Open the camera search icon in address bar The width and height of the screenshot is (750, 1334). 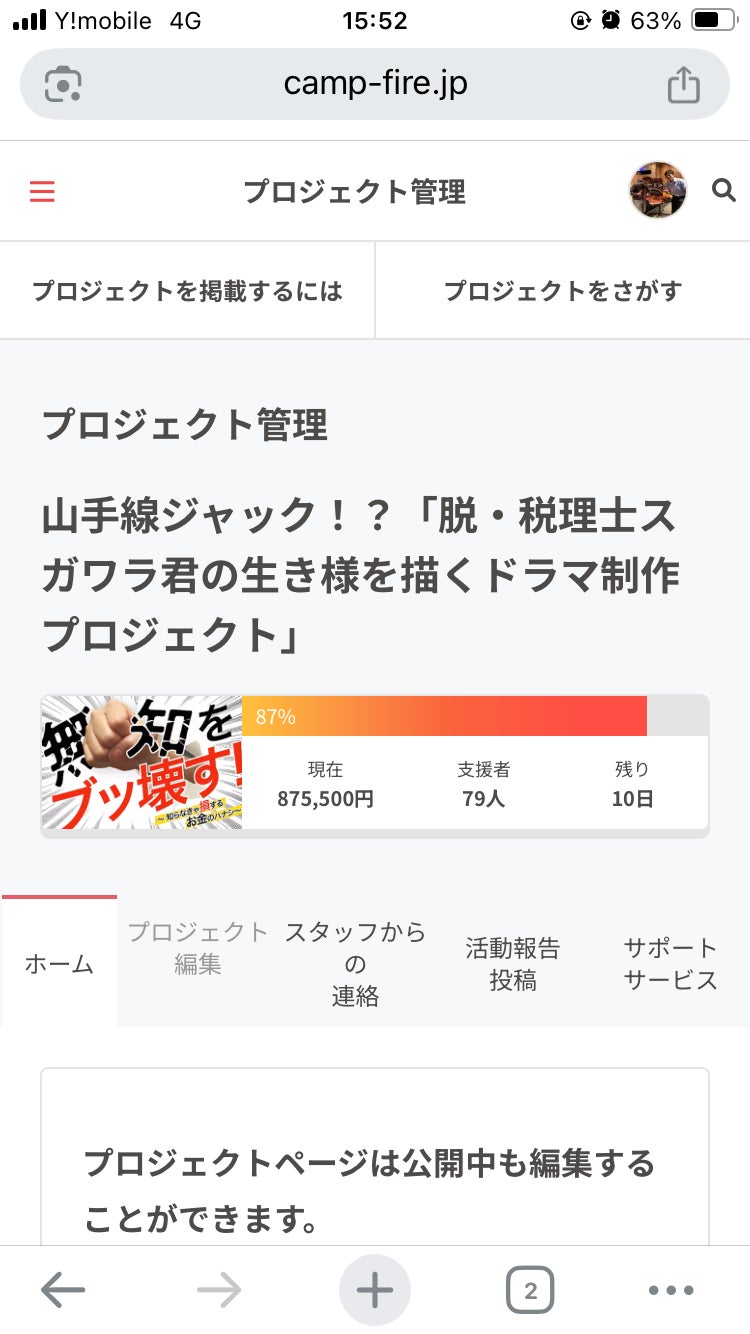tap(63, 84)
